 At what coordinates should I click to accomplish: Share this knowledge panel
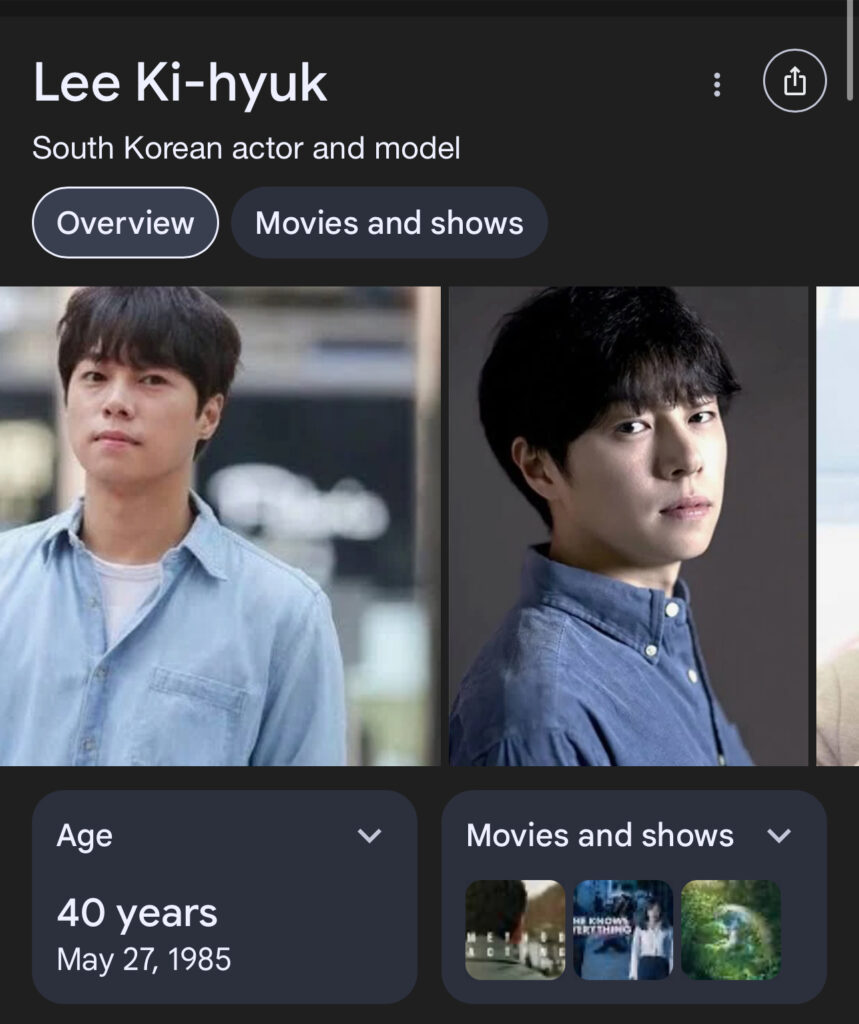tap(794, 83)
